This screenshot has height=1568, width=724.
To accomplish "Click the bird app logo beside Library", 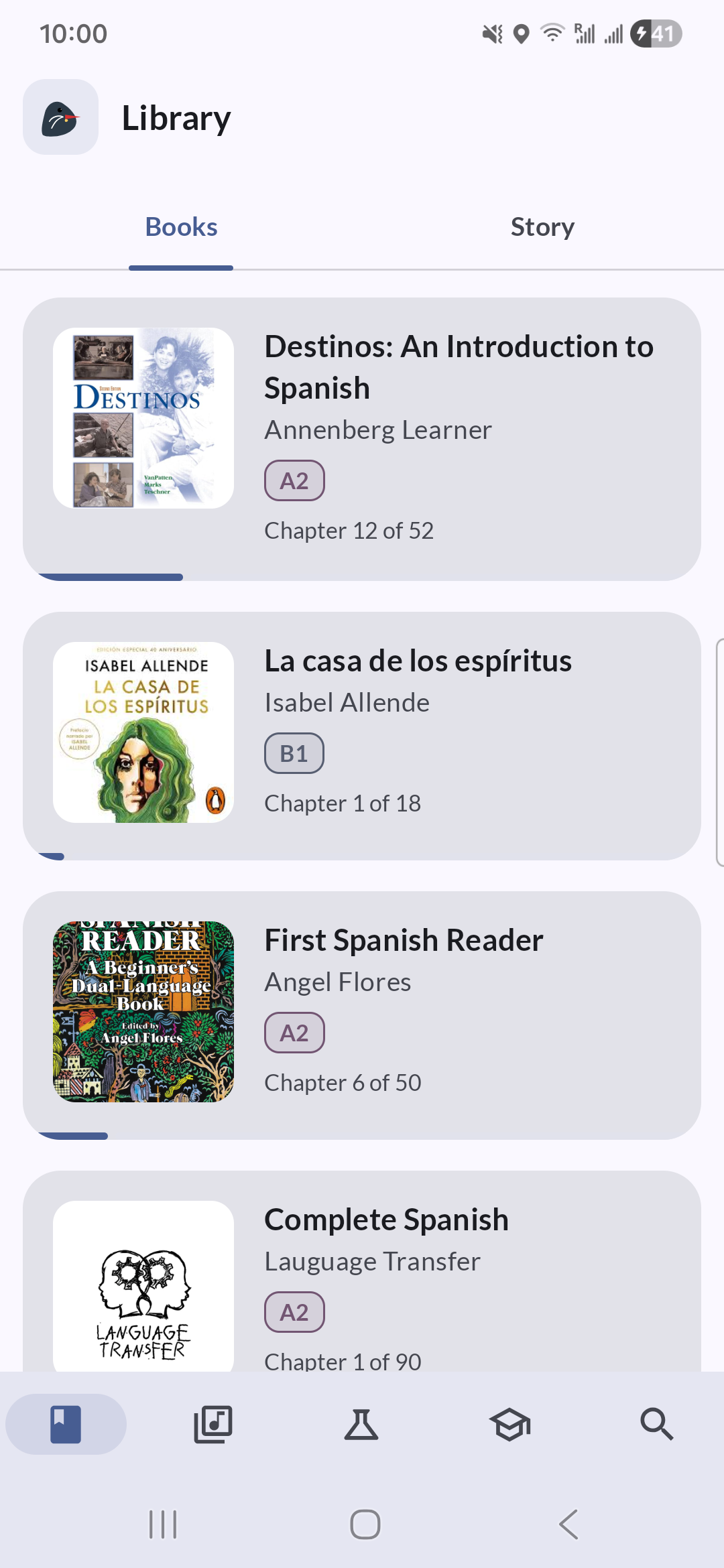I will click(x=60, y=117).
